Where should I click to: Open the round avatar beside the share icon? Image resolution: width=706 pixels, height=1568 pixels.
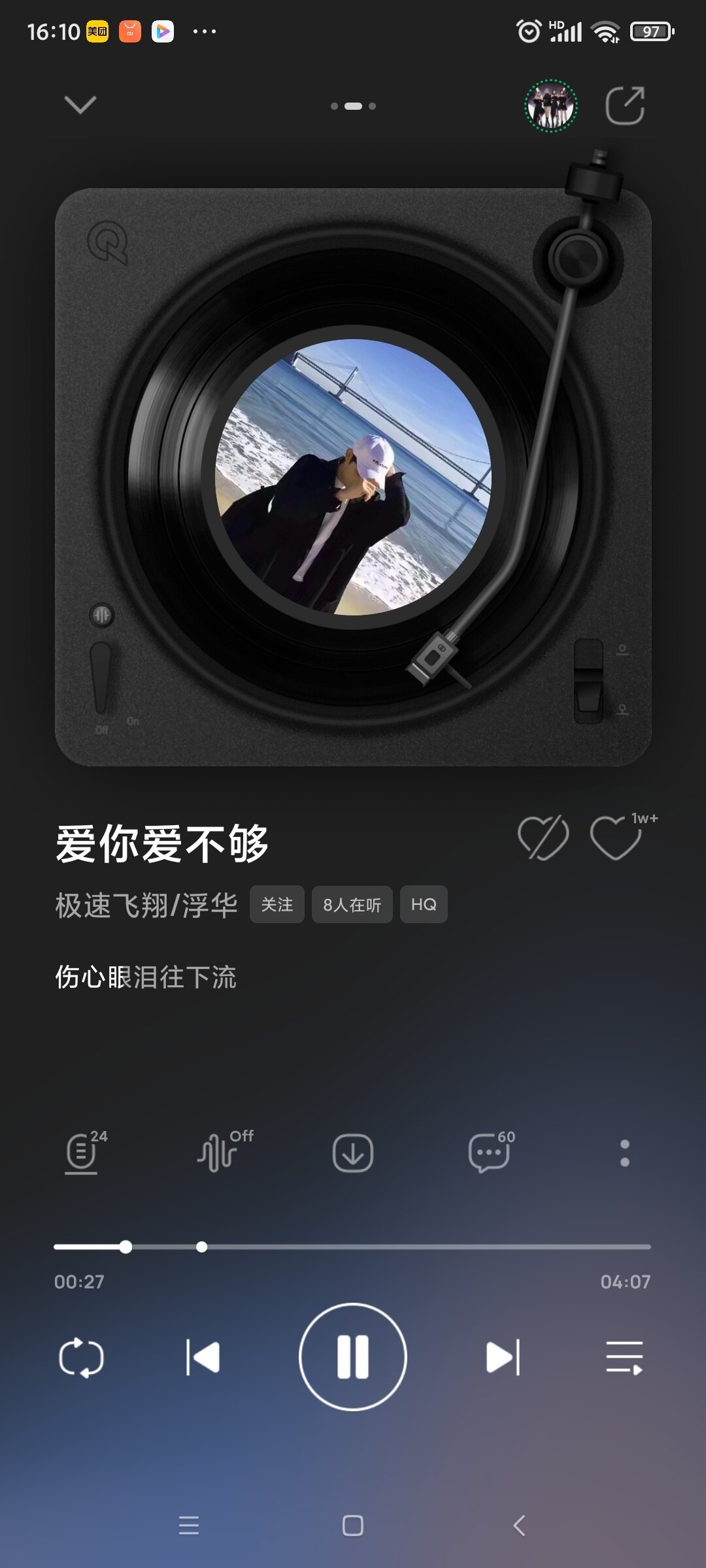click(551, 106)
